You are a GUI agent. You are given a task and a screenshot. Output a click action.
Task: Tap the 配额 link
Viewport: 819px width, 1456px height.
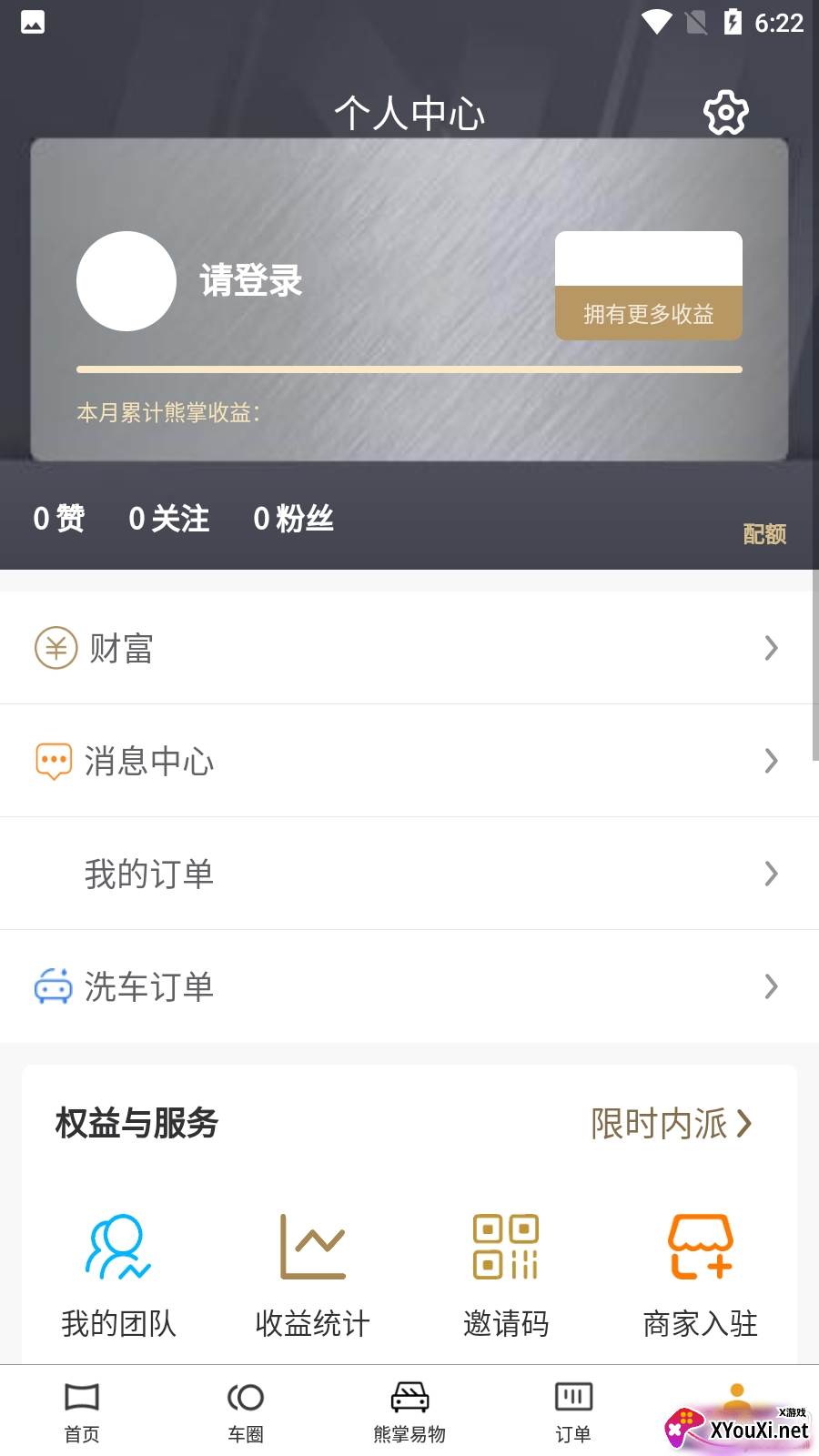(x=764, y=535)
